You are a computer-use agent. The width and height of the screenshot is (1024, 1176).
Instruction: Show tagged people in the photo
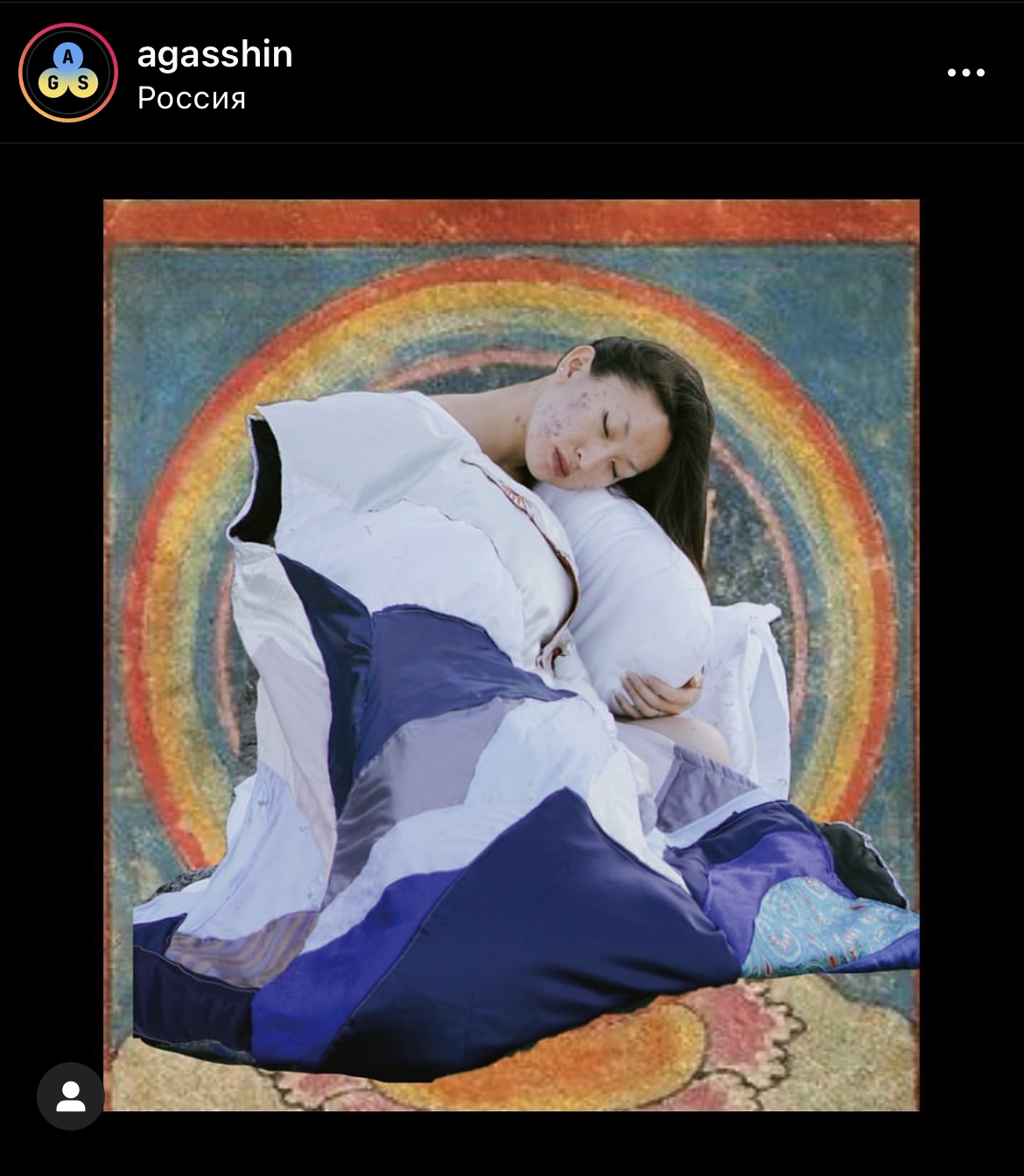[x=71, y=1095]
